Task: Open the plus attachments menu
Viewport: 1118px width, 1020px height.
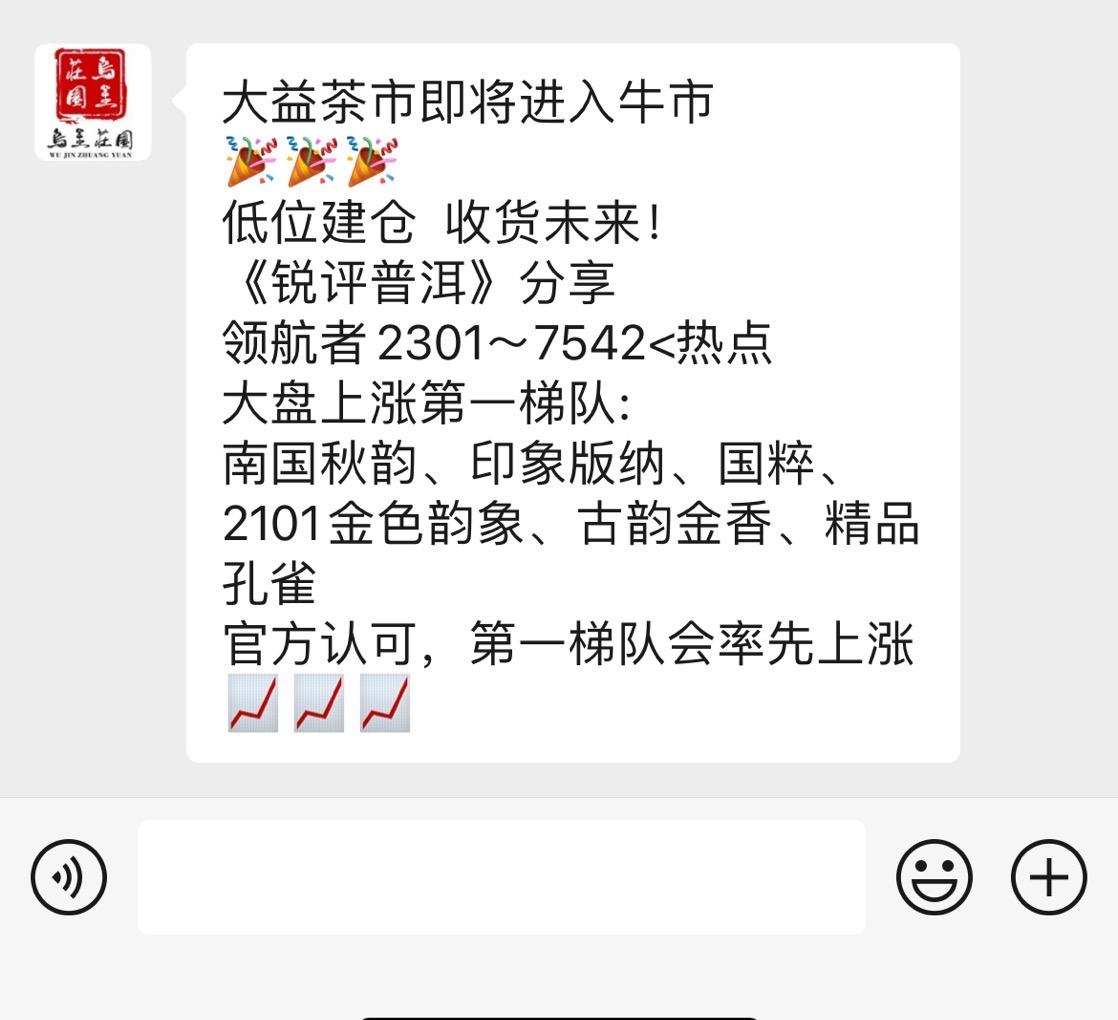Action: click(1048, 877)
